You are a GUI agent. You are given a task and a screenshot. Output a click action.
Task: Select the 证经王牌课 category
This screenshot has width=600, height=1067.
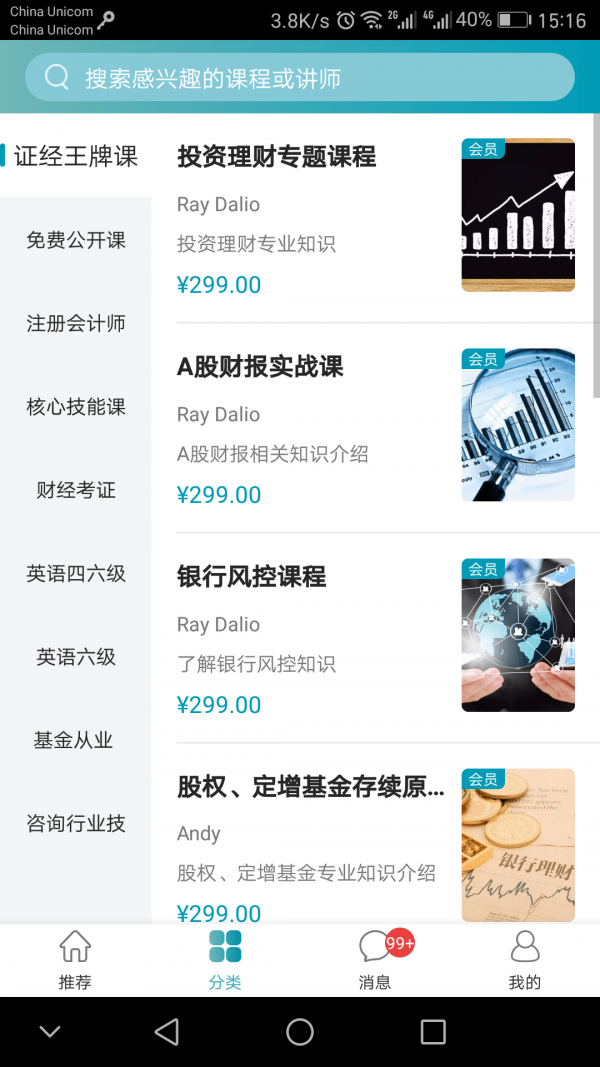point(76,156)
